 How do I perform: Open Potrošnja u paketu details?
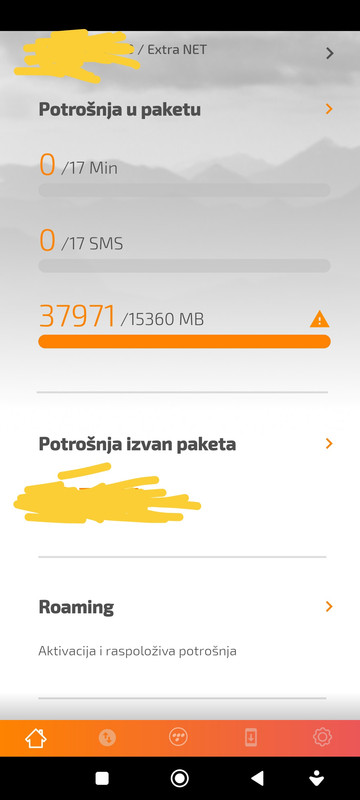click(x=329, y=109)
